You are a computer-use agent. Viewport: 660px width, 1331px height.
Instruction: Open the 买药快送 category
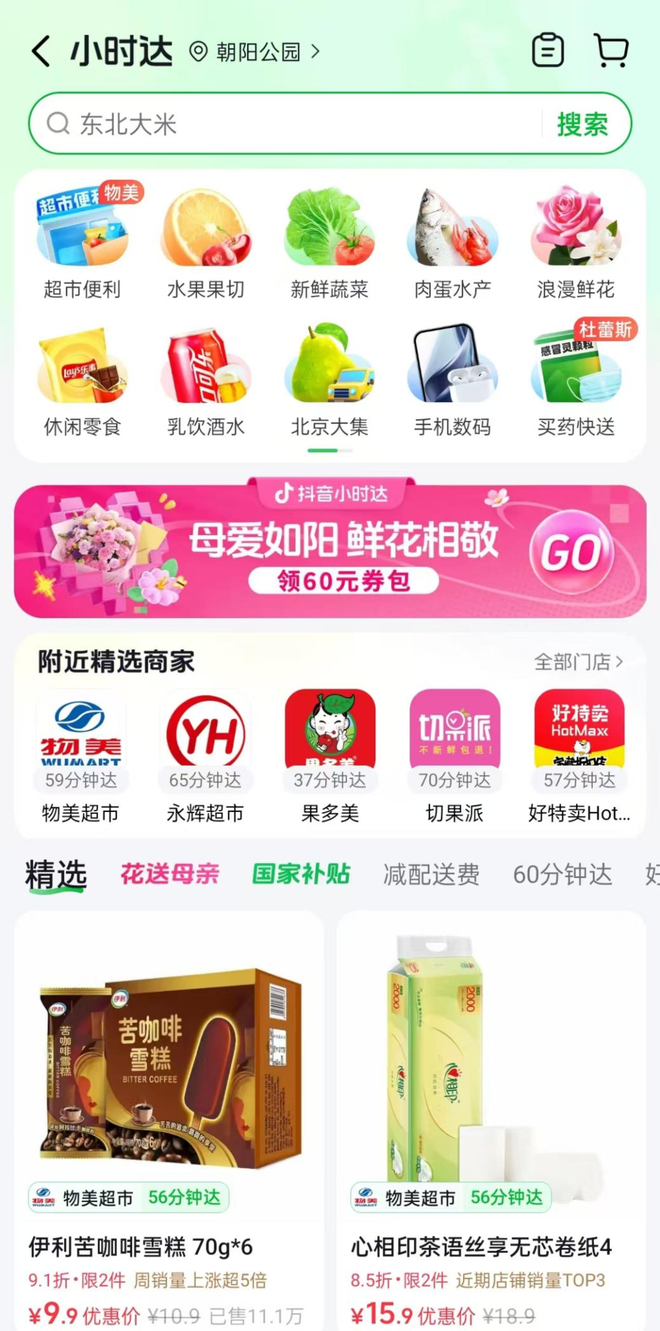(576, 380)
